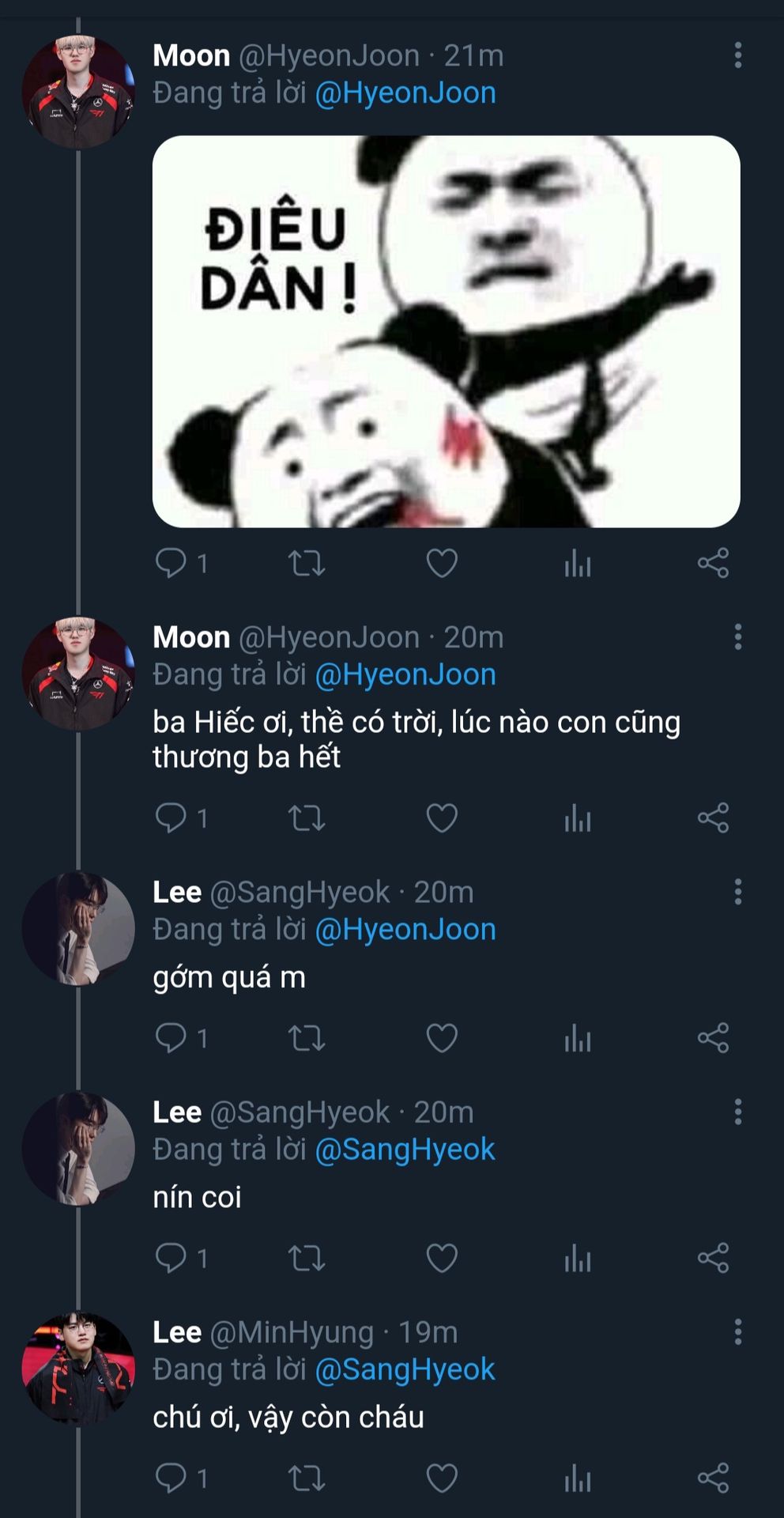Screen dimensions: 784x1518
Task: Share Moon's panda meme tweet
Action: [x=713, y=563]
